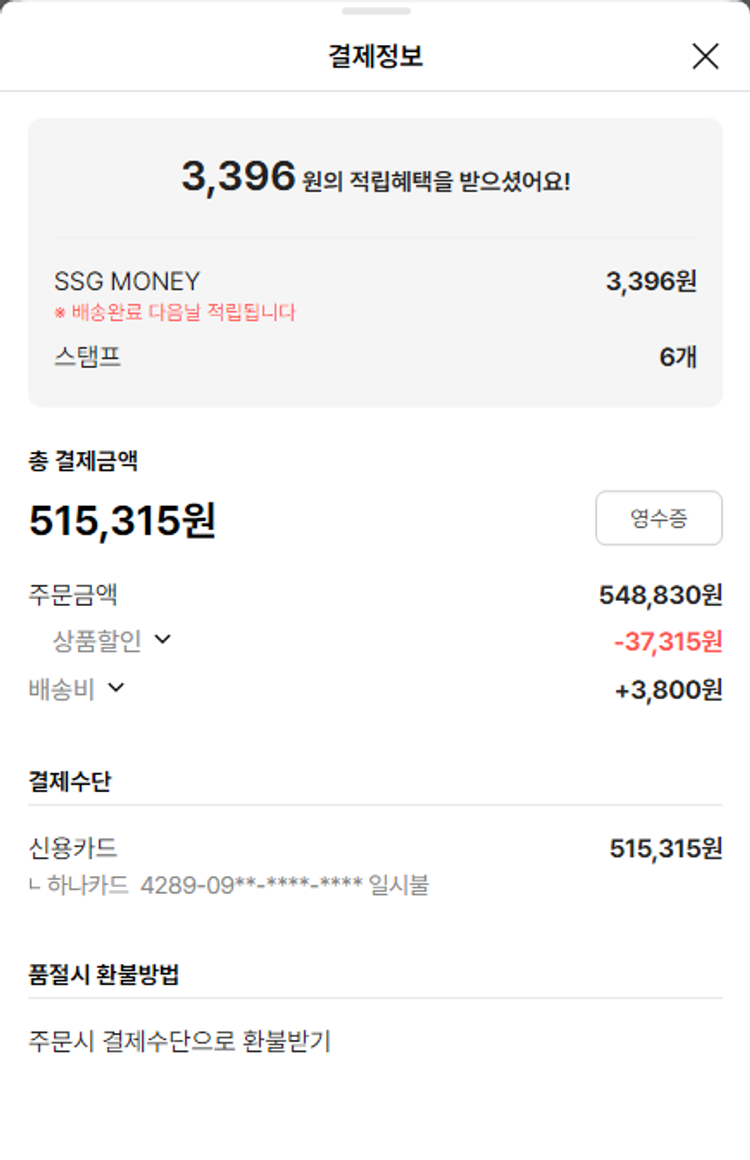Viewport: 750px width, 1160px height.
Task: Close the 결제정보 sheet
Action: [705, 57]
